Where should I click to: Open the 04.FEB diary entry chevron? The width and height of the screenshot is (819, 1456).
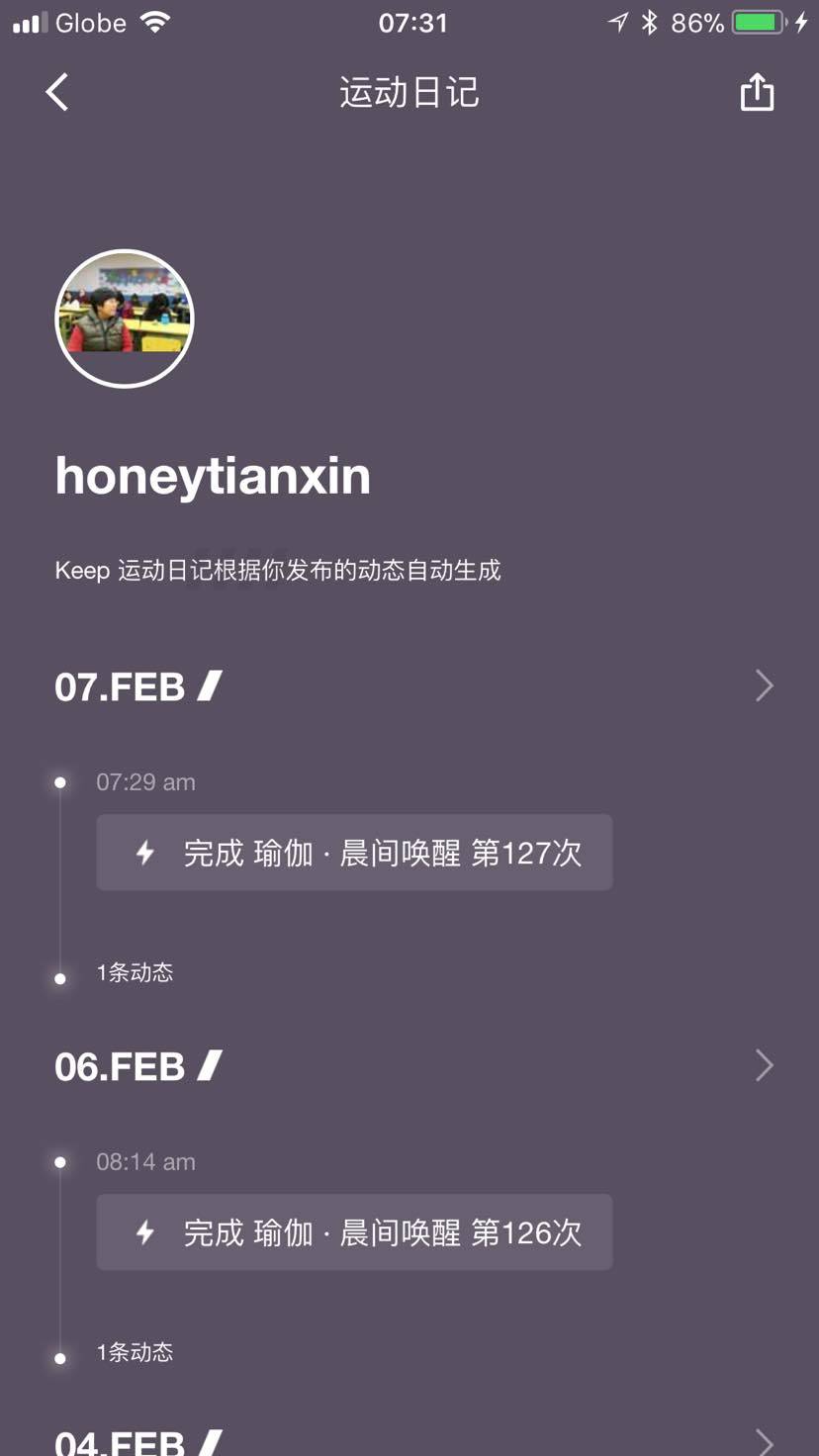click(x=764, y=1442)
